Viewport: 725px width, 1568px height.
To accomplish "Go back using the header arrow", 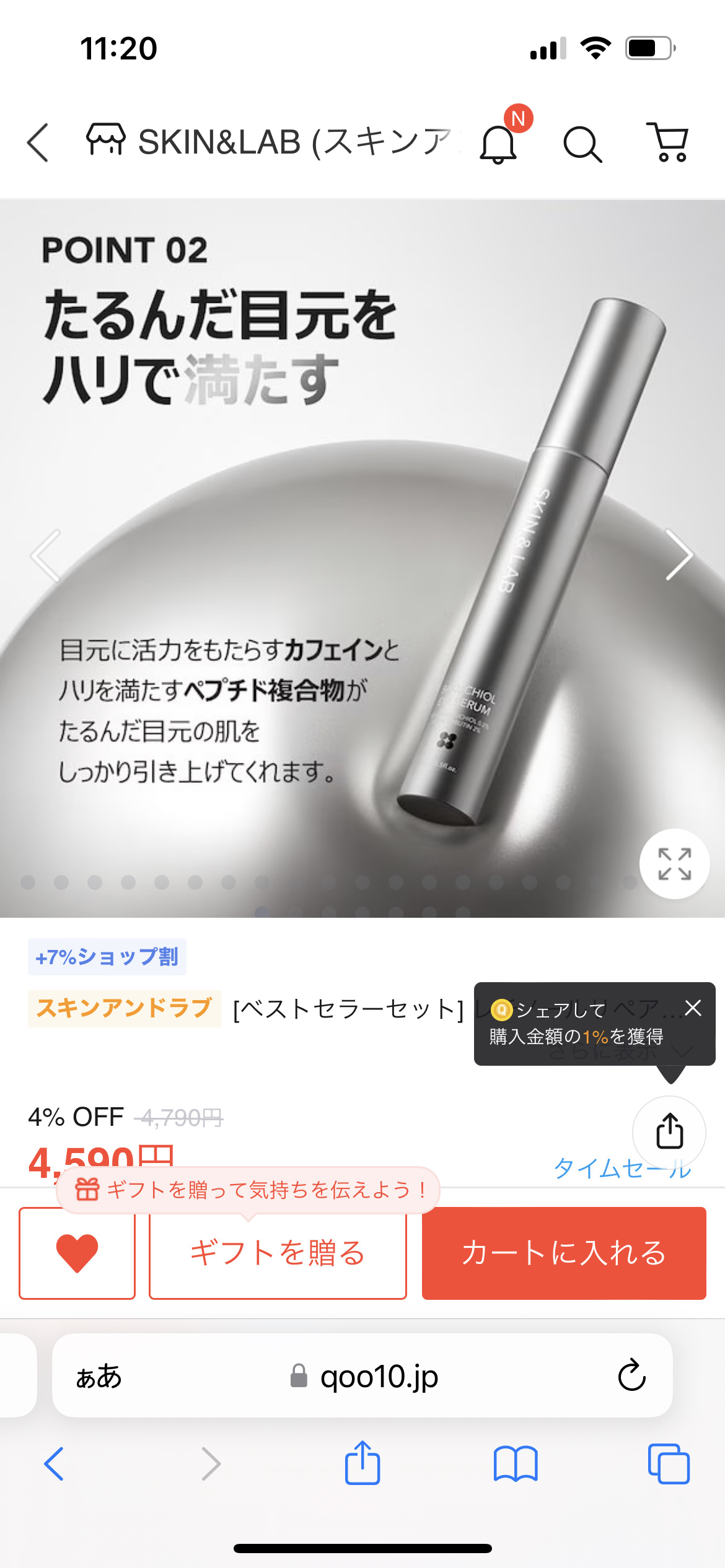I will pos(38,142).
